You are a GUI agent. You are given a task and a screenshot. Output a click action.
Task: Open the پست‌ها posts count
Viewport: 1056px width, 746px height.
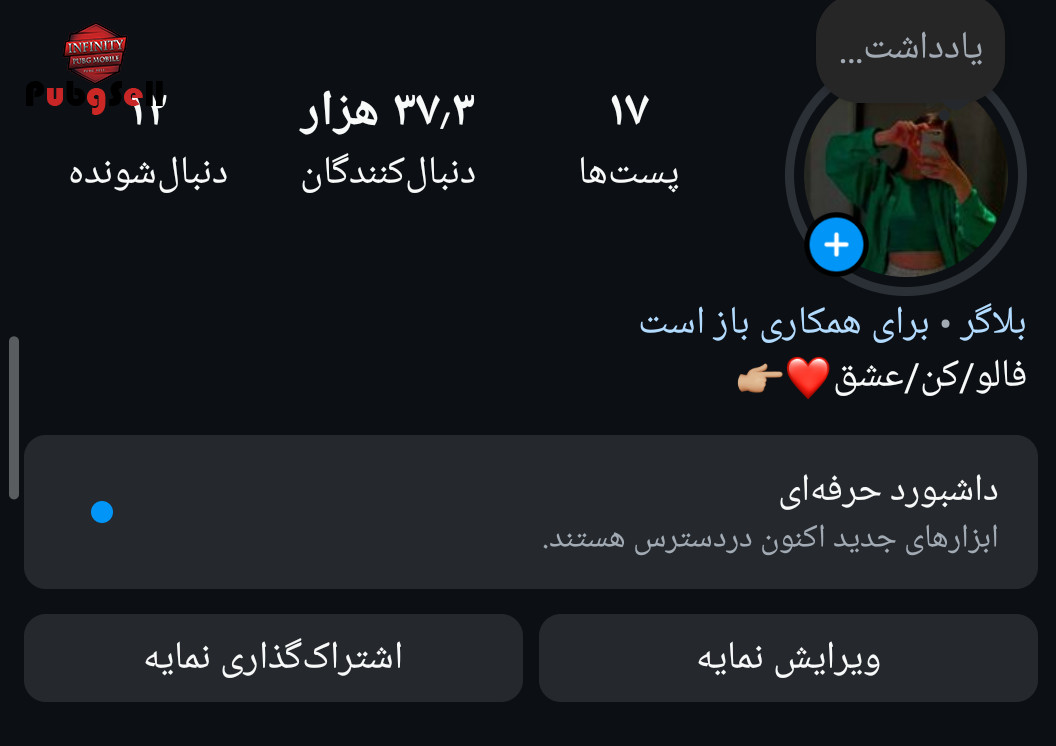pos(629,140)
